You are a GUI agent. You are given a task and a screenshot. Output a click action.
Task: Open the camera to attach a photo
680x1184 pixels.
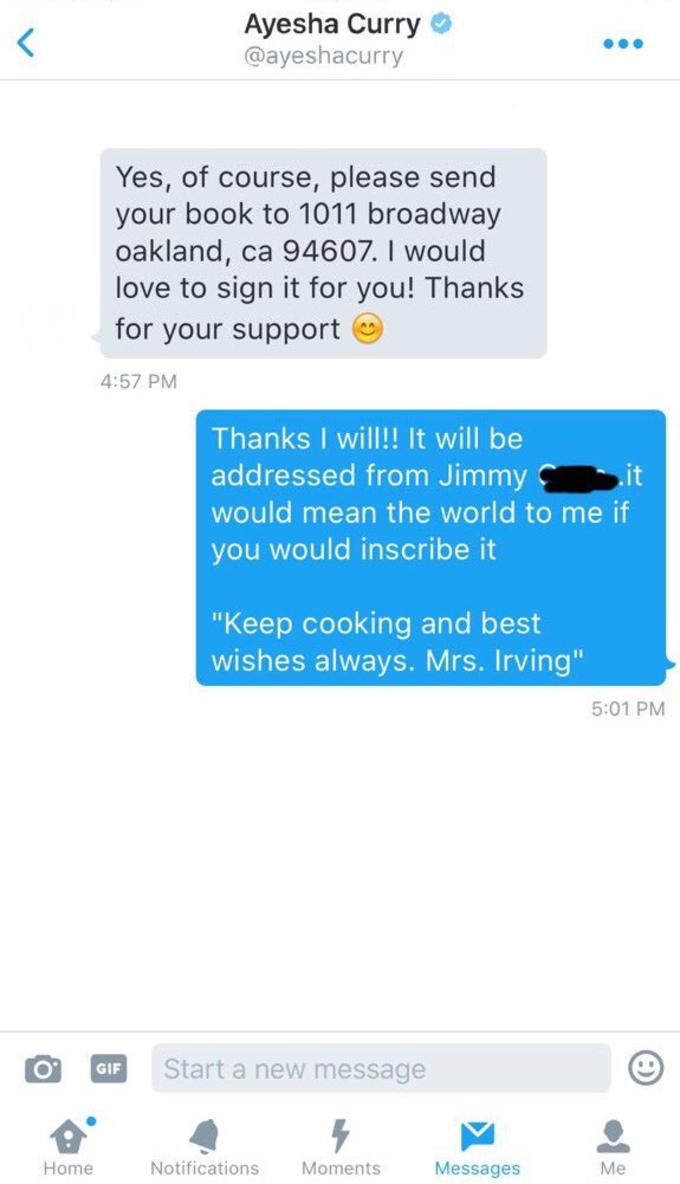43,1068
